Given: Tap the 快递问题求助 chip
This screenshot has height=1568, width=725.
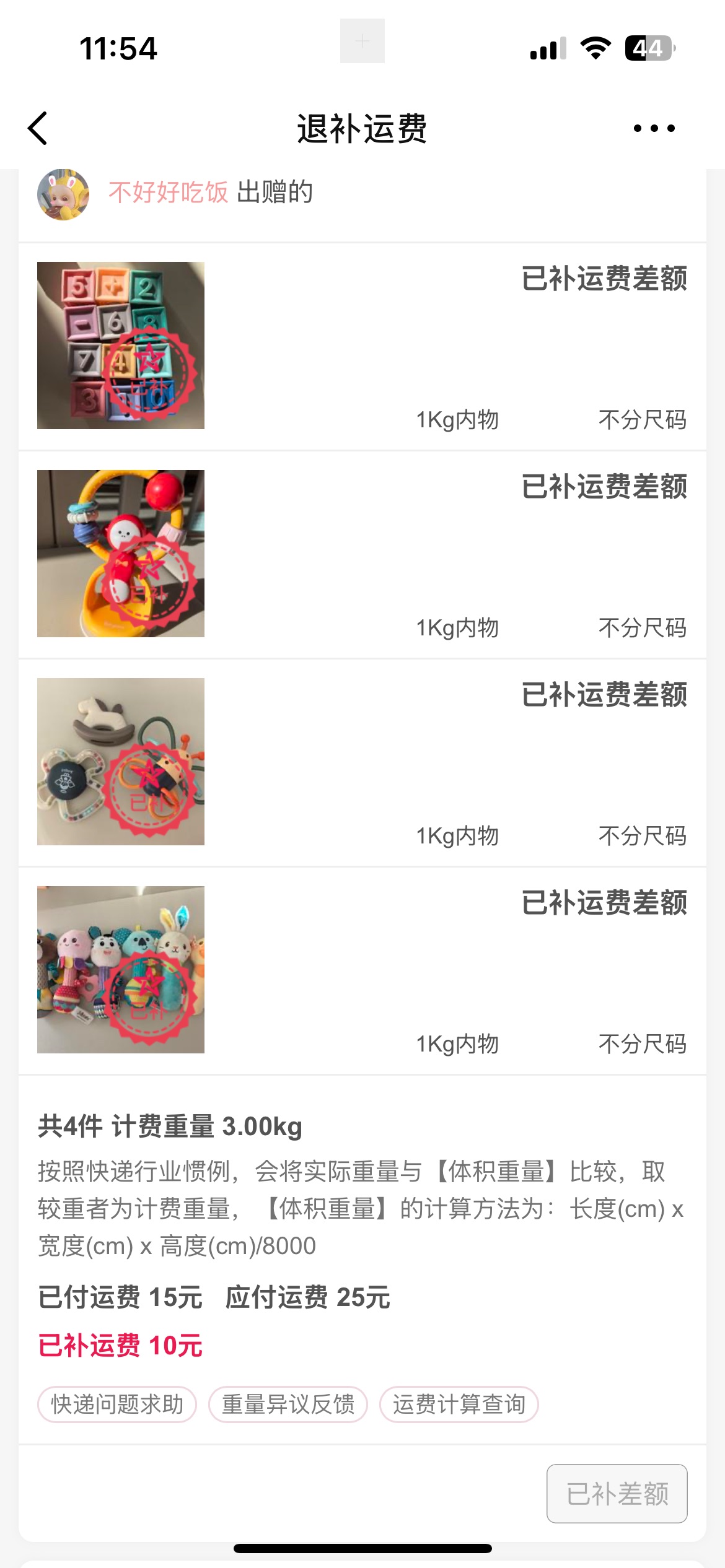Looking at the screenshot, I should [x=117, y=1404].
